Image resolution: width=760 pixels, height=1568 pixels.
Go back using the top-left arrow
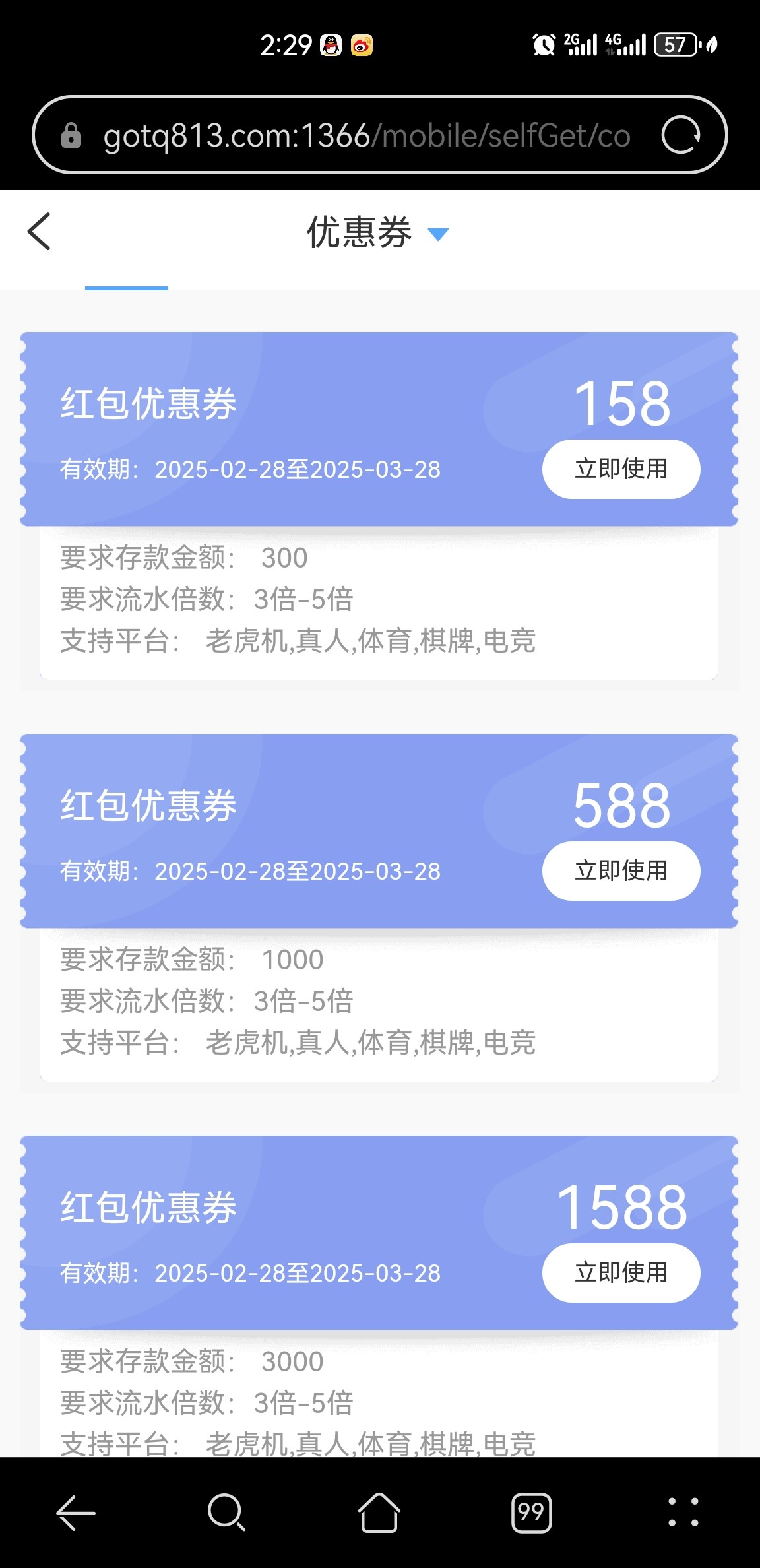(39, 232)
